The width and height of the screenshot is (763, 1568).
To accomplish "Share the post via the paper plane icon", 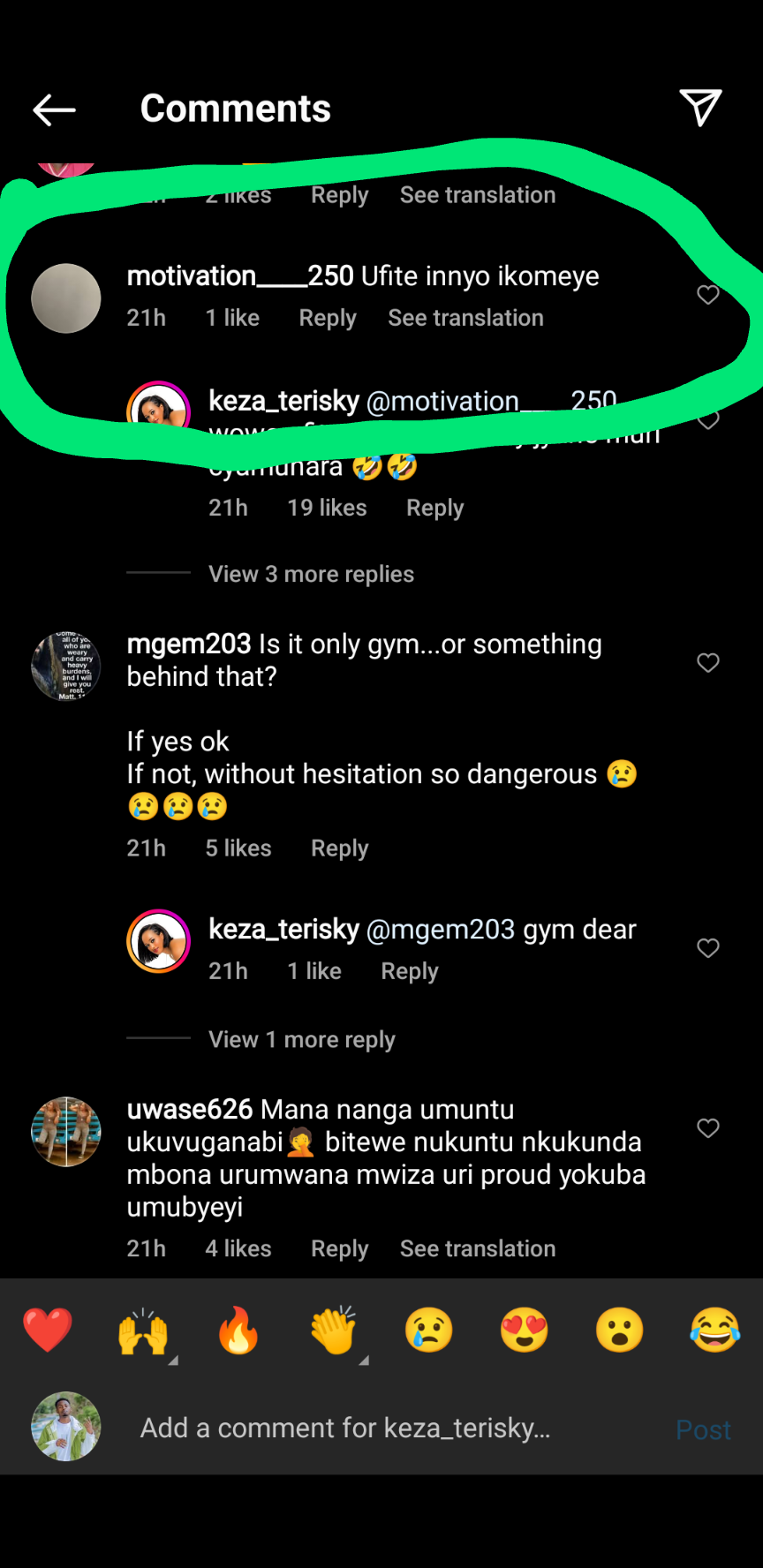I will (700, 108).
